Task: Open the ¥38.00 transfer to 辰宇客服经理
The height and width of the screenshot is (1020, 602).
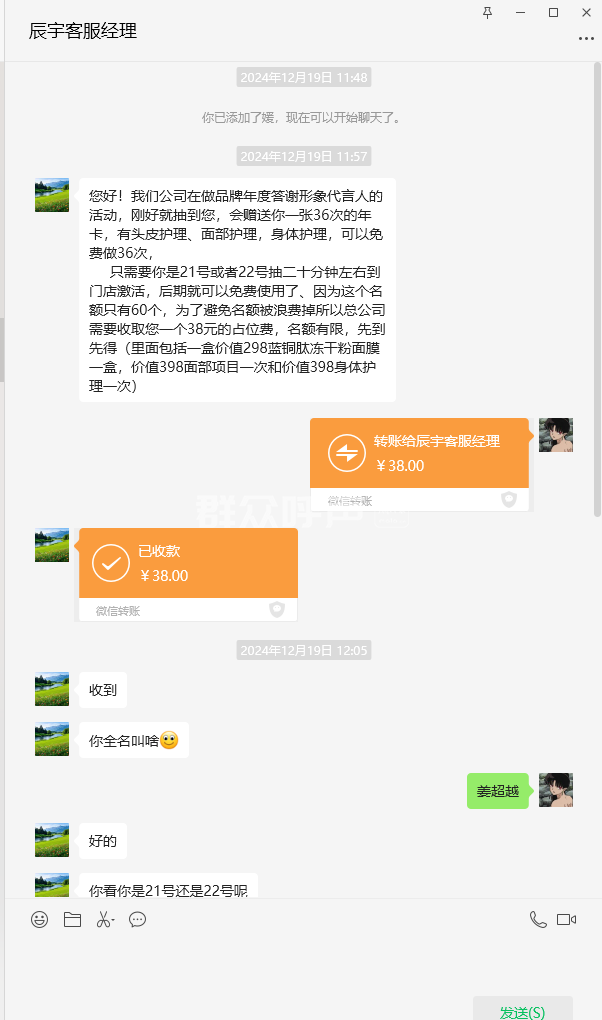Action: (419, 464)
